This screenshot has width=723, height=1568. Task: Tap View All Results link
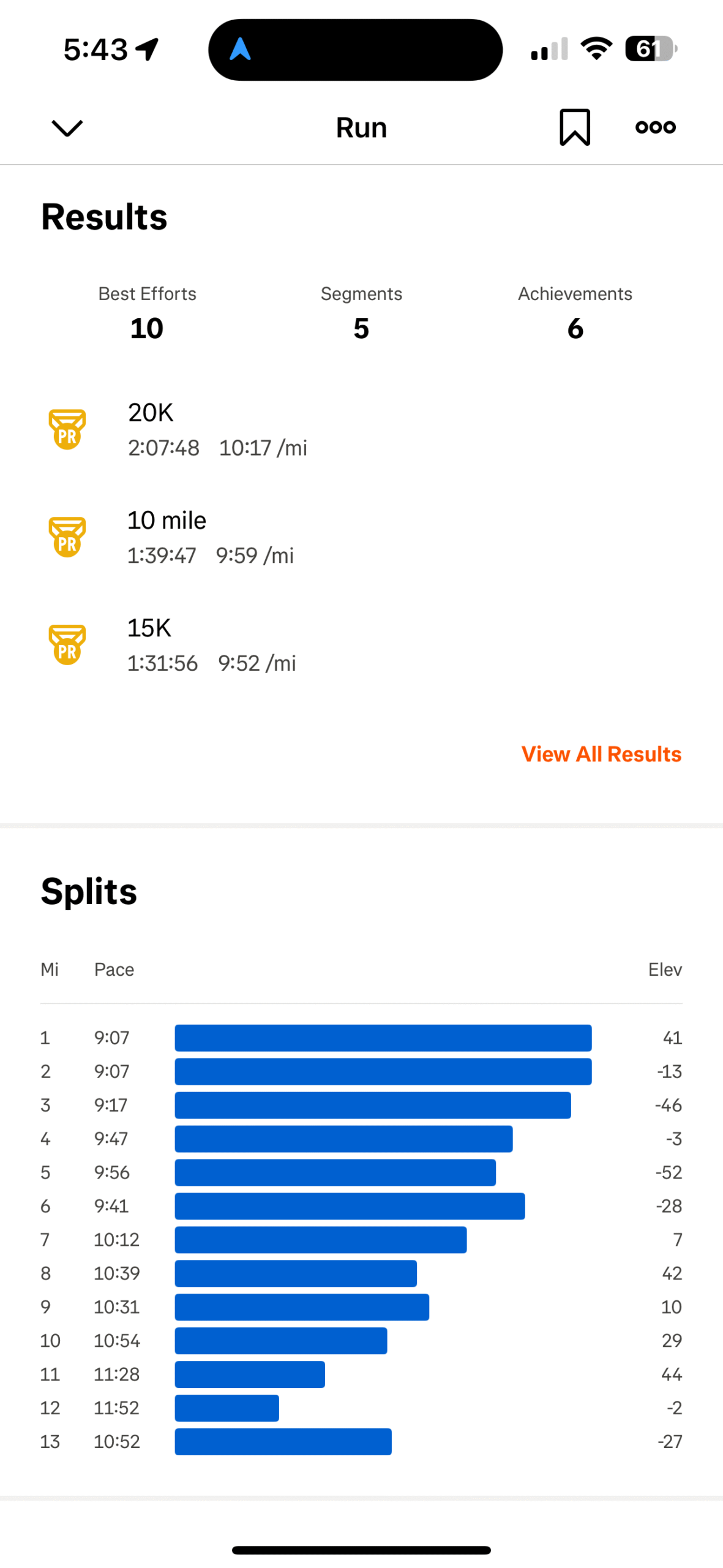601,755
